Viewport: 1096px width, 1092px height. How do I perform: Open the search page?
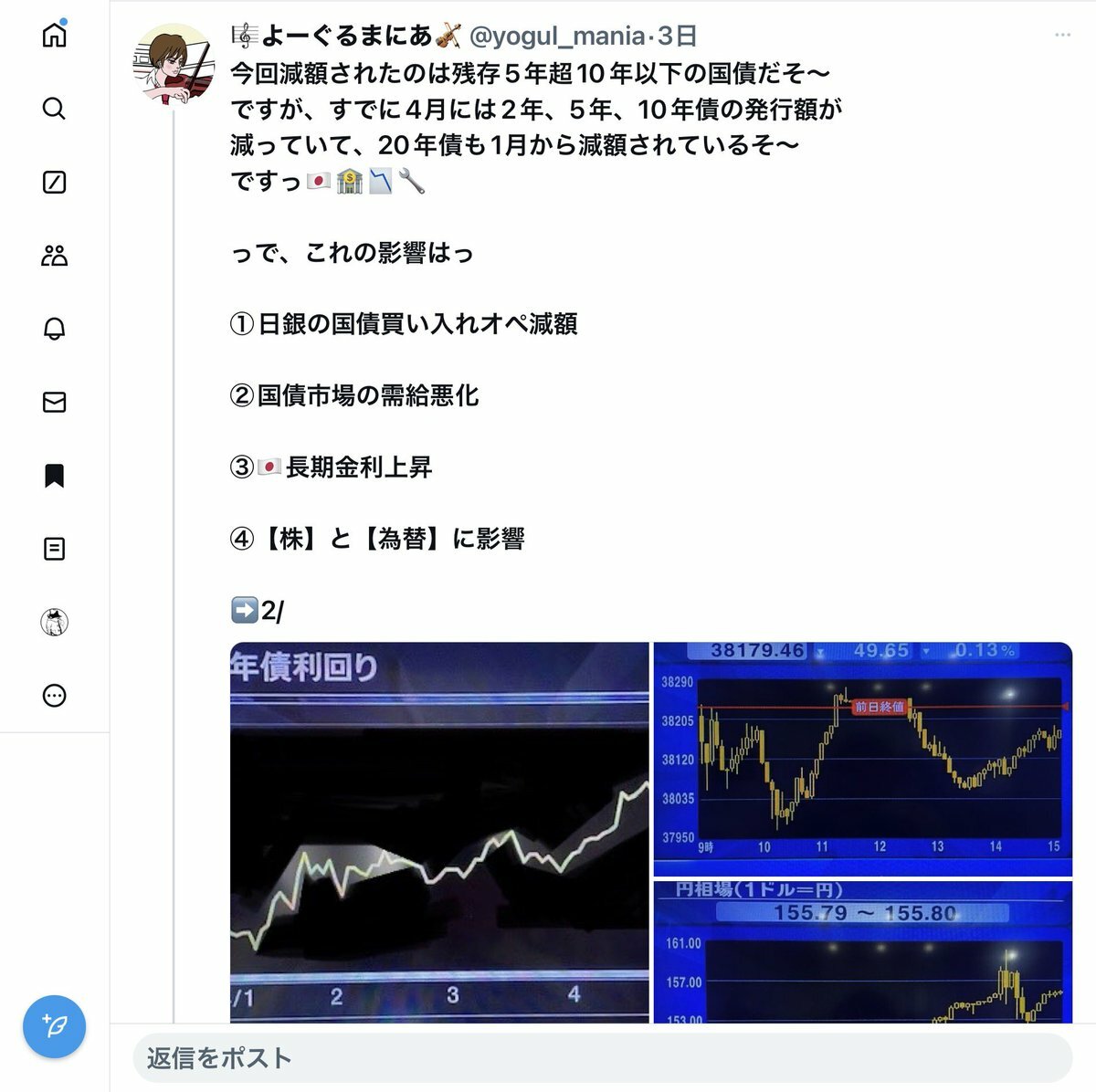(x=55, y=109)
